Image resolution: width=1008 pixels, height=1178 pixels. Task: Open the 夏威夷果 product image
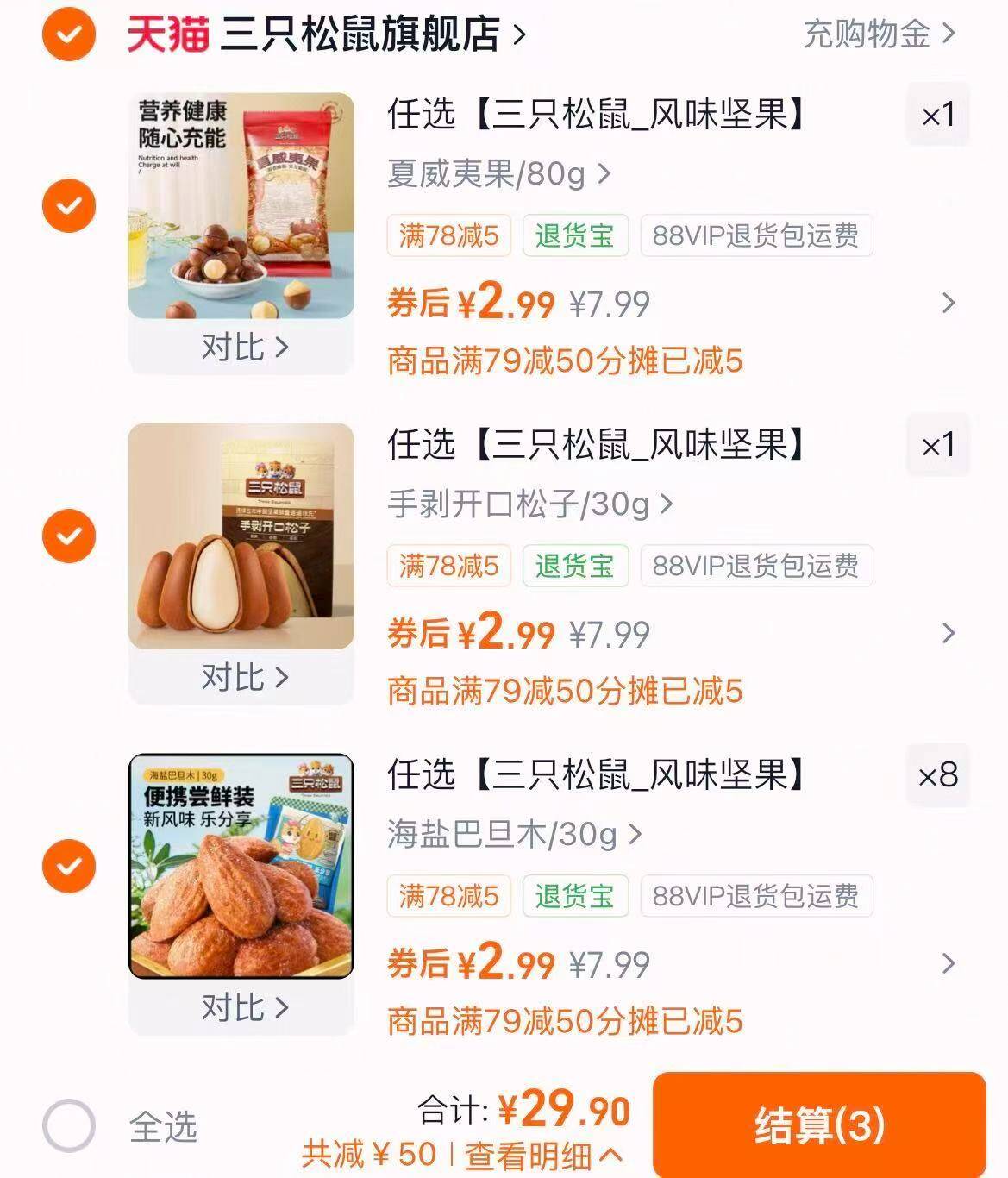[x=241, y=206]
